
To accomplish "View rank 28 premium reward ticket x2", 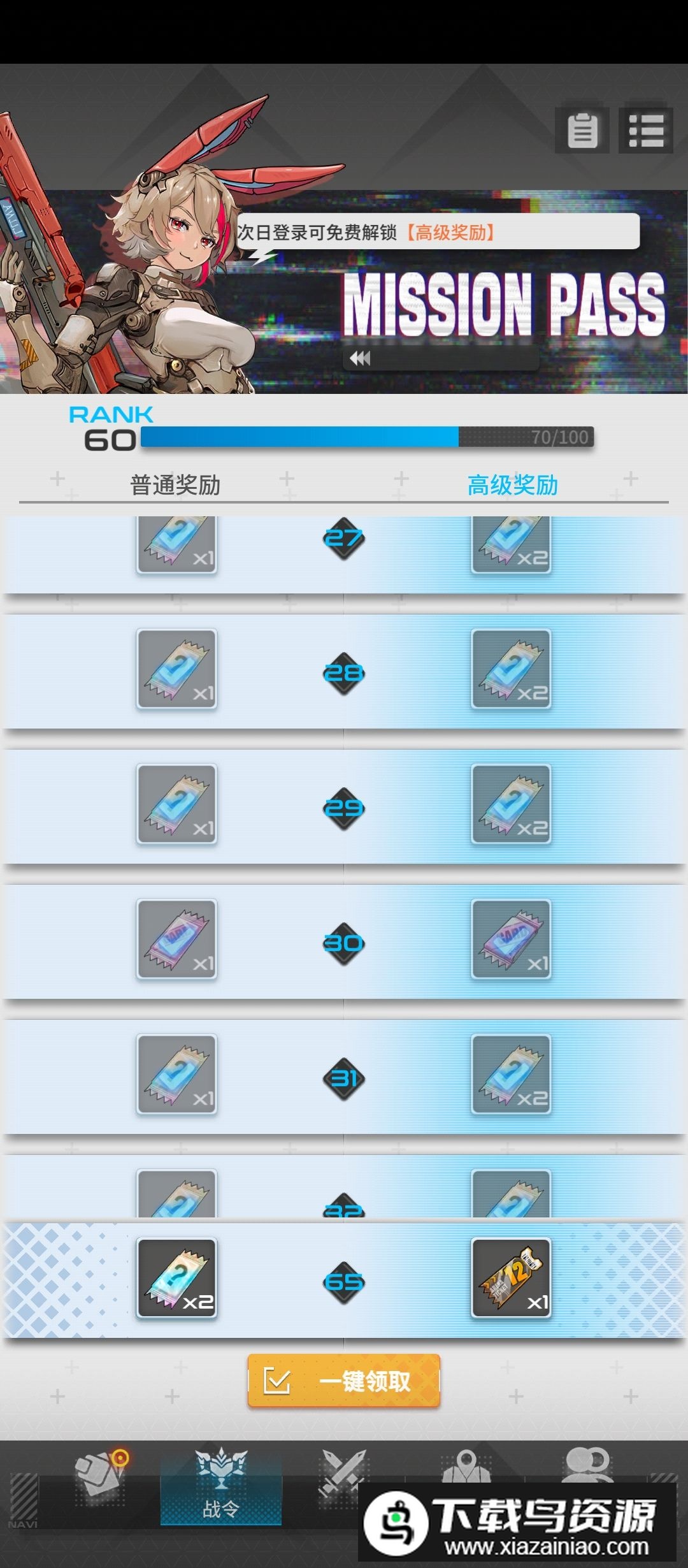I will pyautogui.click(x=511, y=669).
